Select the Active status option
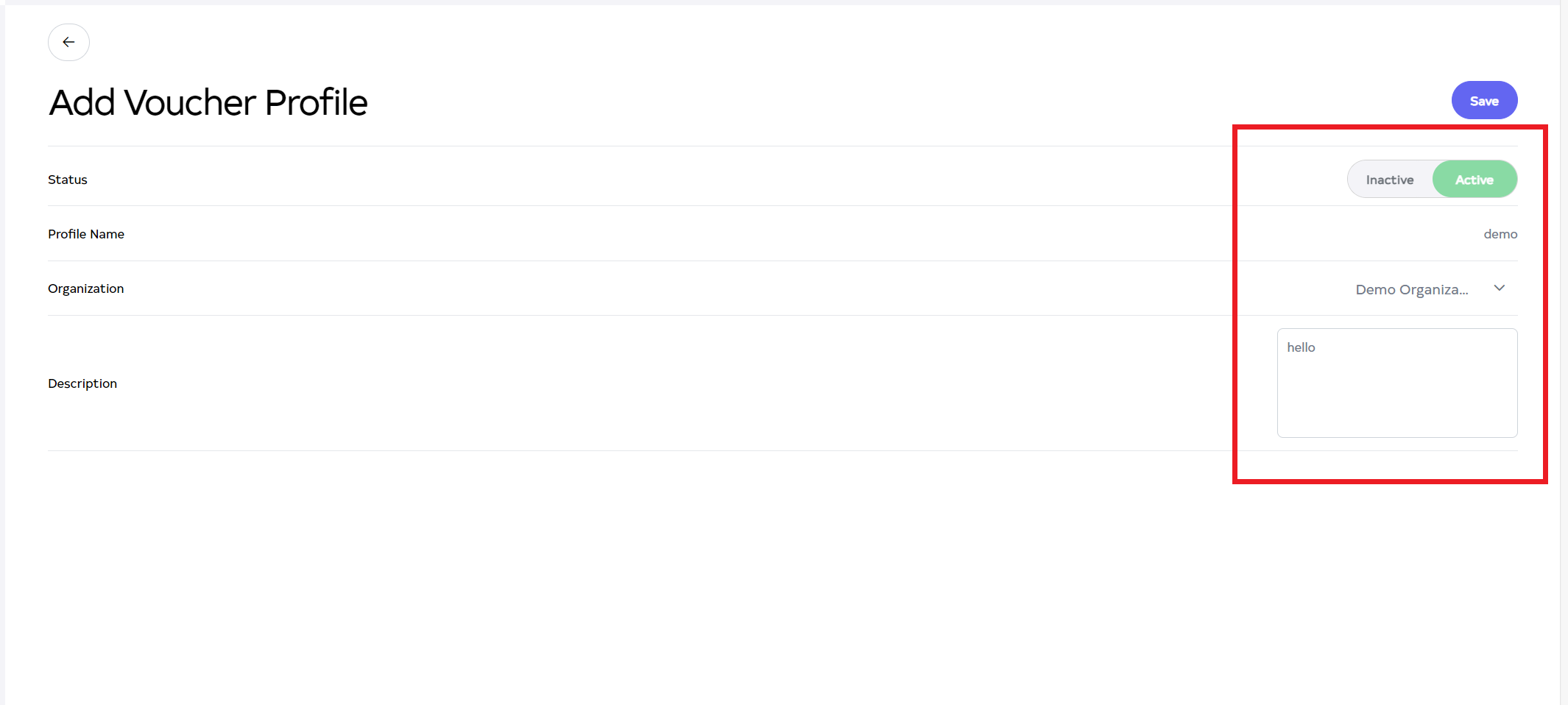The width and height of the screenshot is (1568, 705). [1474, 180]
